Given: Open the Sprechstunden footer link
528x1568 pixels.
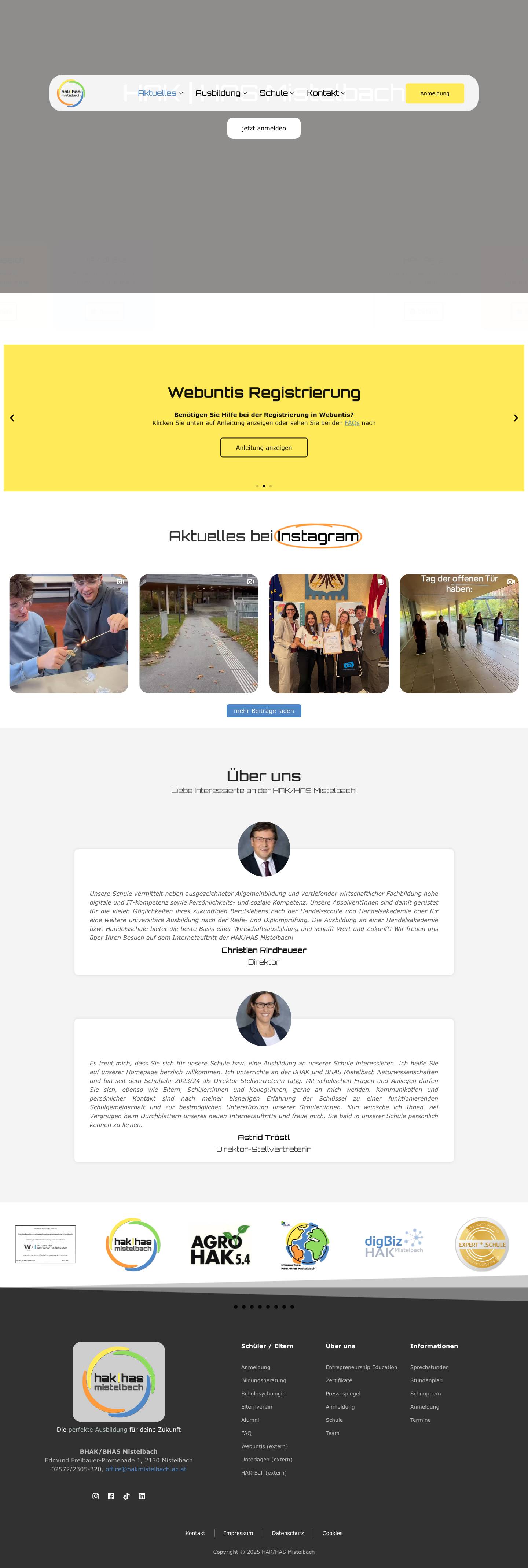Looking at the screenshot, I should click(429, 1367).
